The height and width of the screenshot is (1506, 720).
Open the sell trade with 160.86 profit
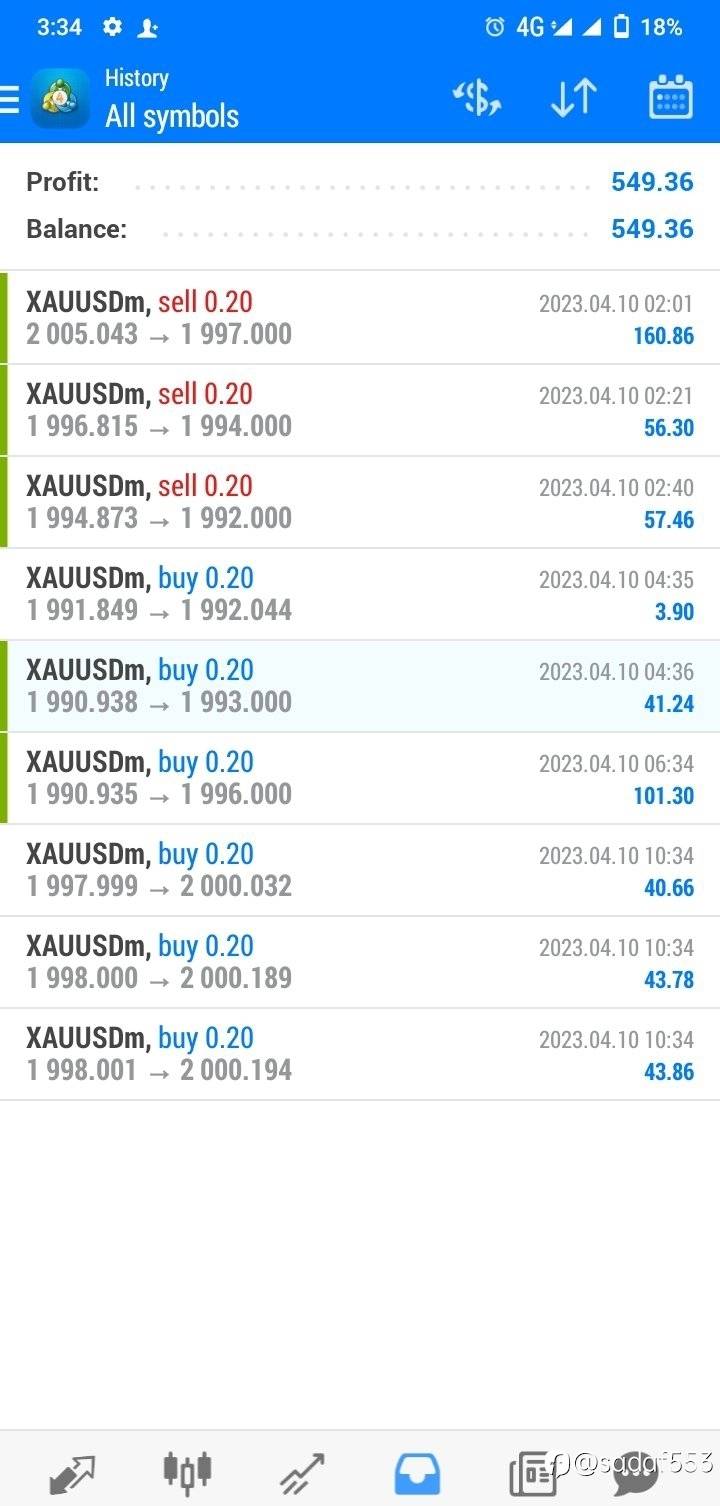pos(360,318)
